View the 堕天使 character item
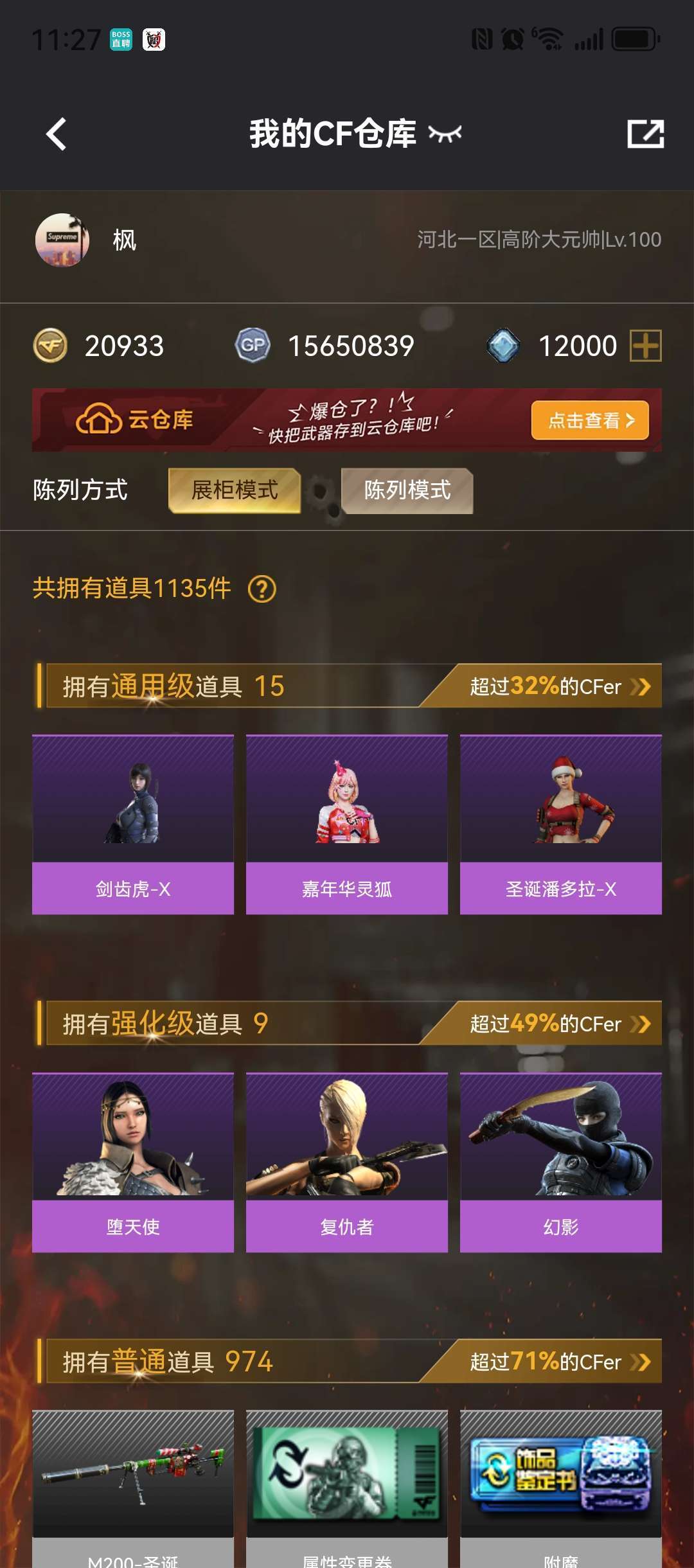The height and width of the screenshot is (1568, 694). coord(133,1162)
